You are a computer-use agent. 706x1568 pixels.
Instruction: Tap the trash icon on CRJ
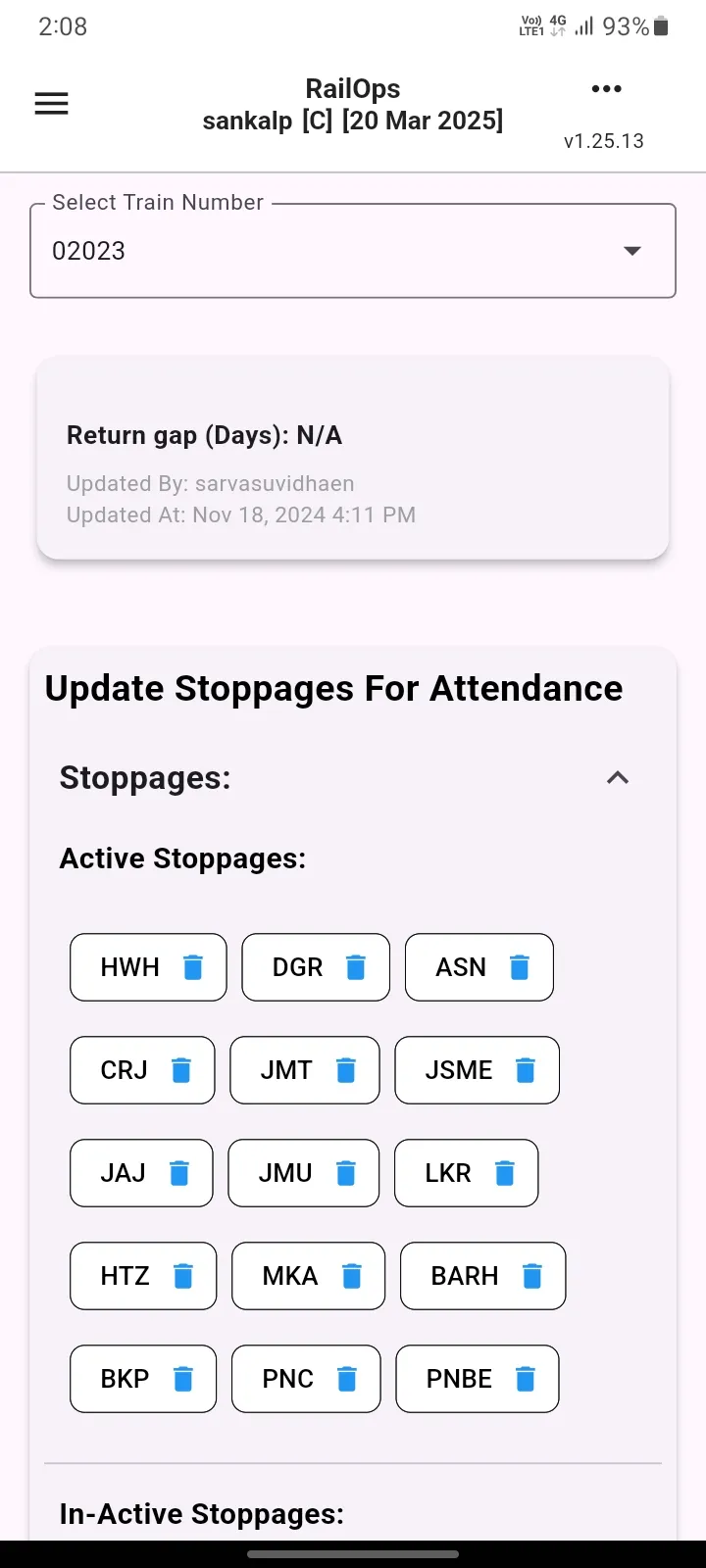click(181, 1070)
